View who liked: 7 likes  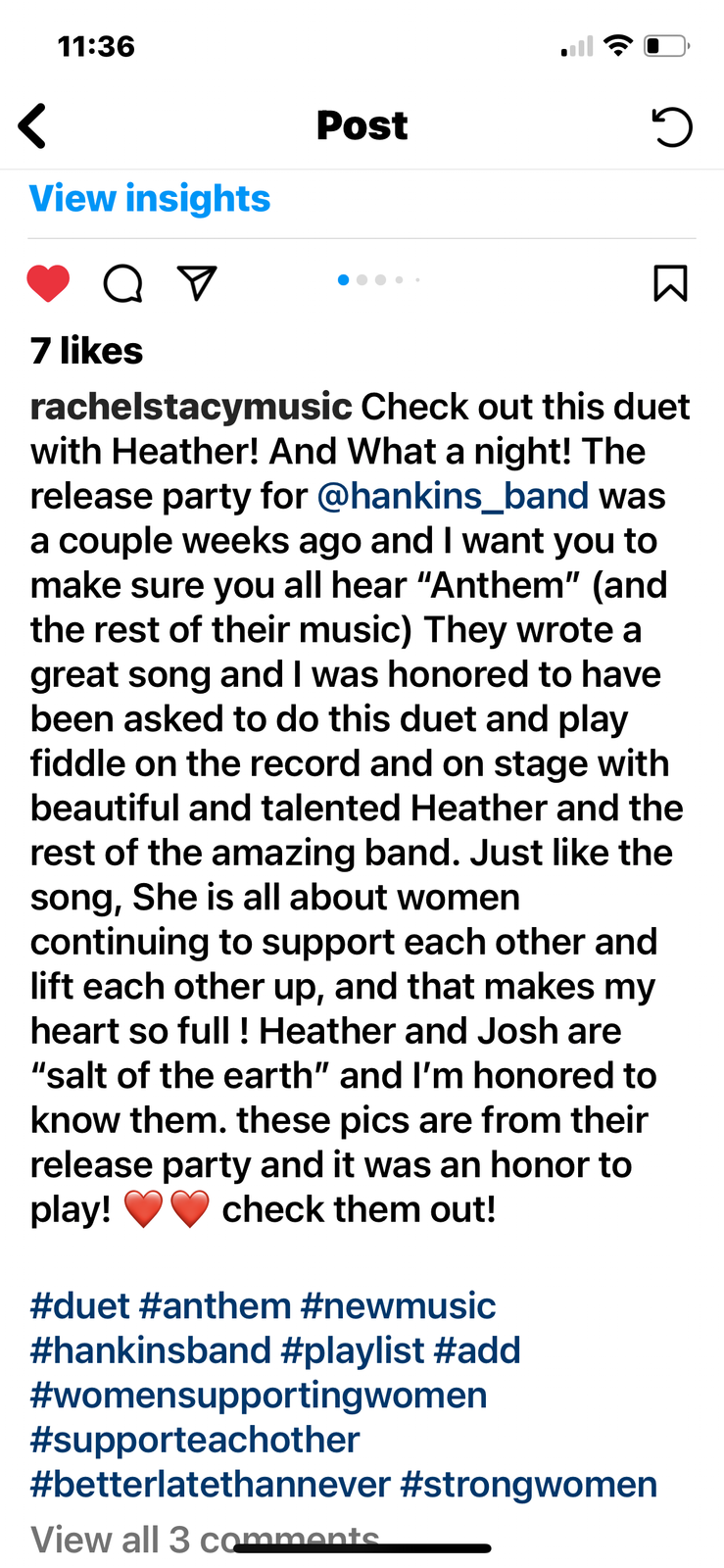87,351
